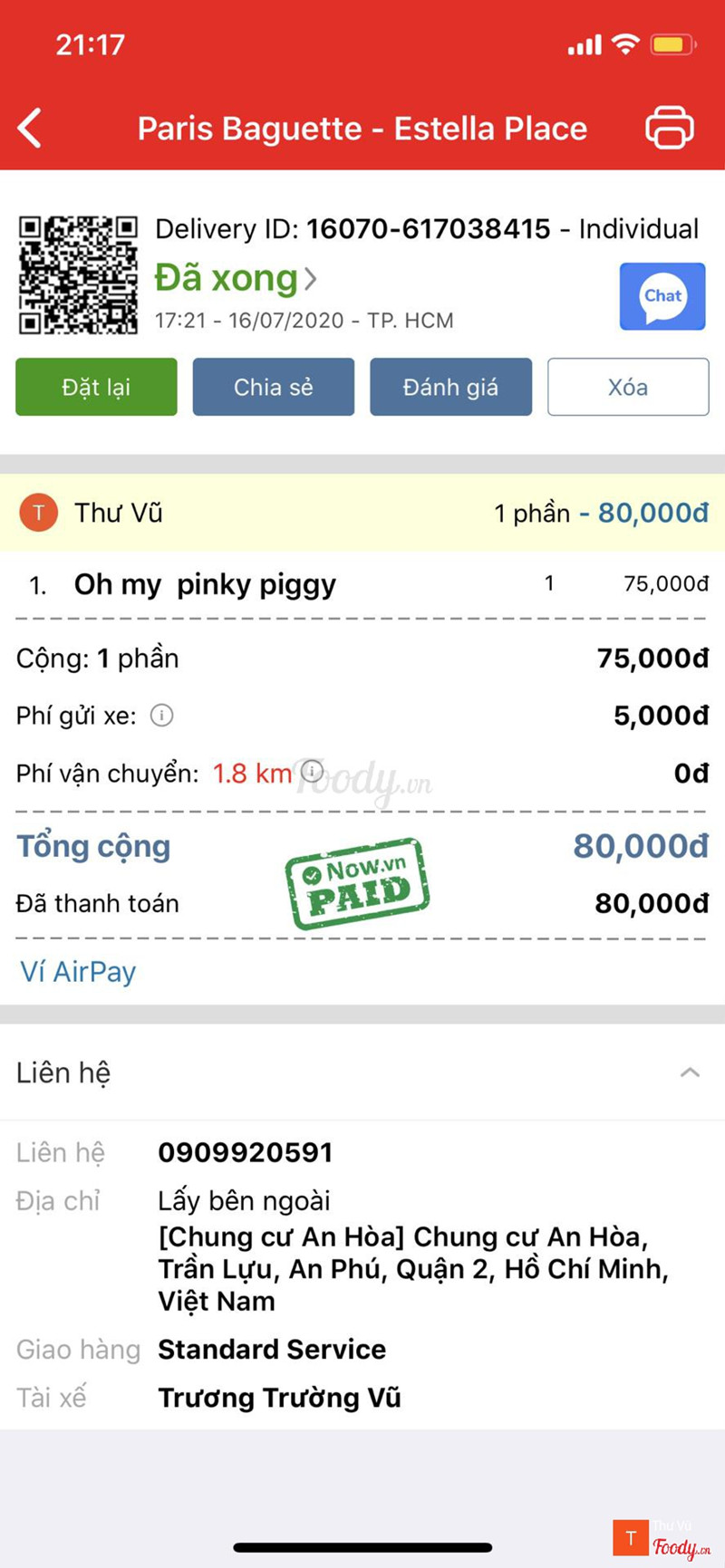Reorder with the Đặt lại button
The image size is (725, 1568).
point(96,387)
